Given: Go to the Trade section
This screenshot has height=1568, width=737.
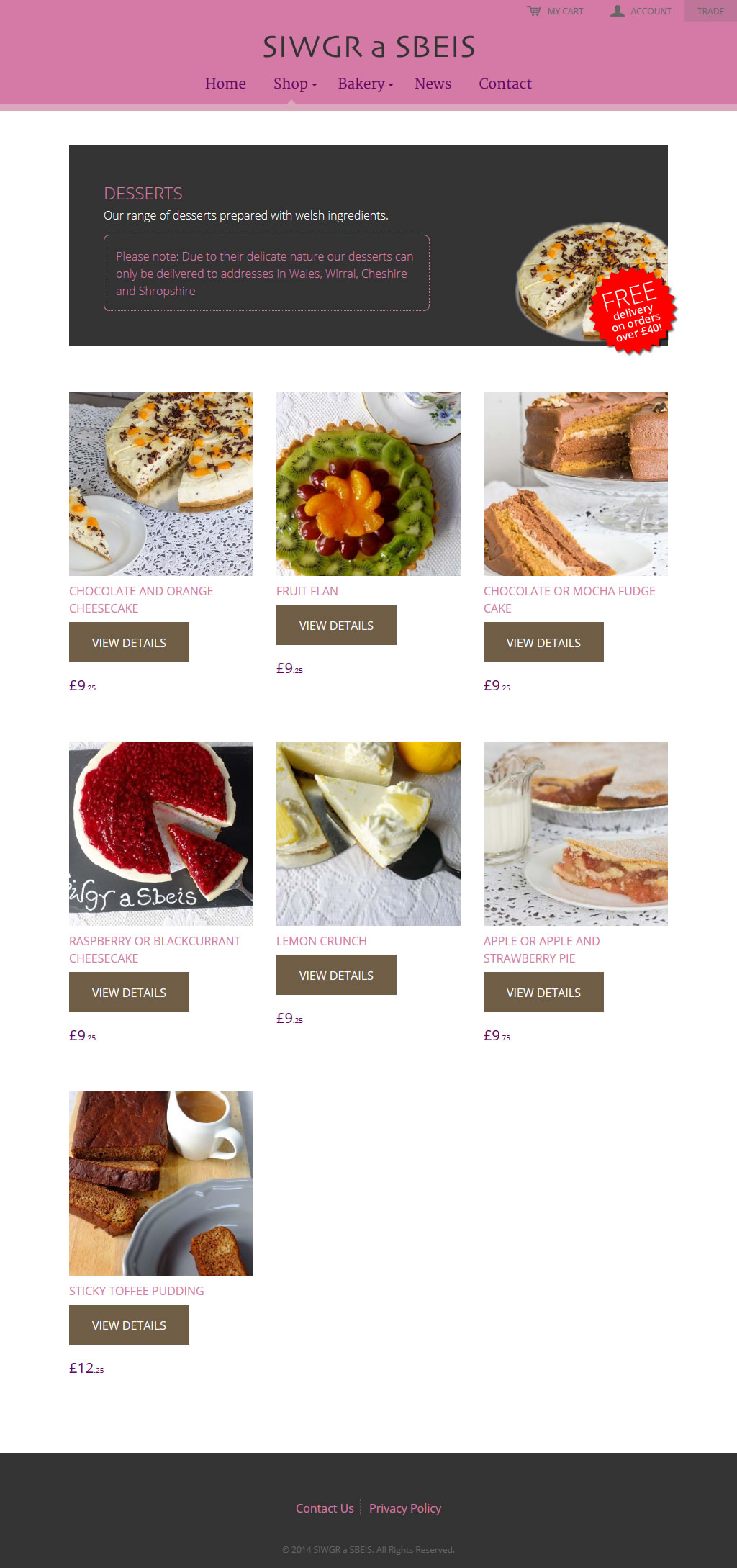Looking at the screenshot, I should [x=710, y=11].
